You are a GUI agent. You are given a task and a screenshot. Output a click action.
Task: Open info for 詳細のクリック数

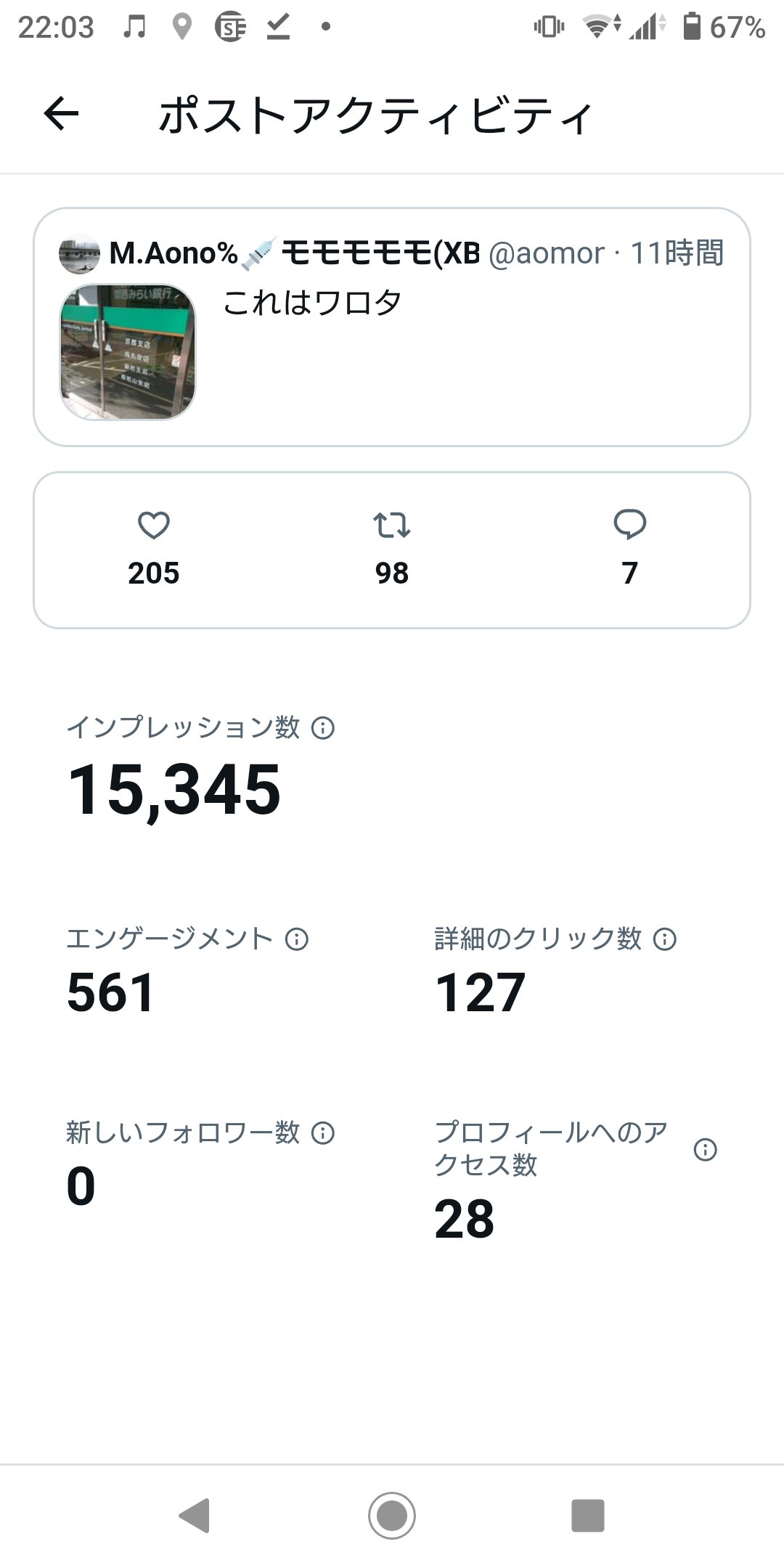665,939
